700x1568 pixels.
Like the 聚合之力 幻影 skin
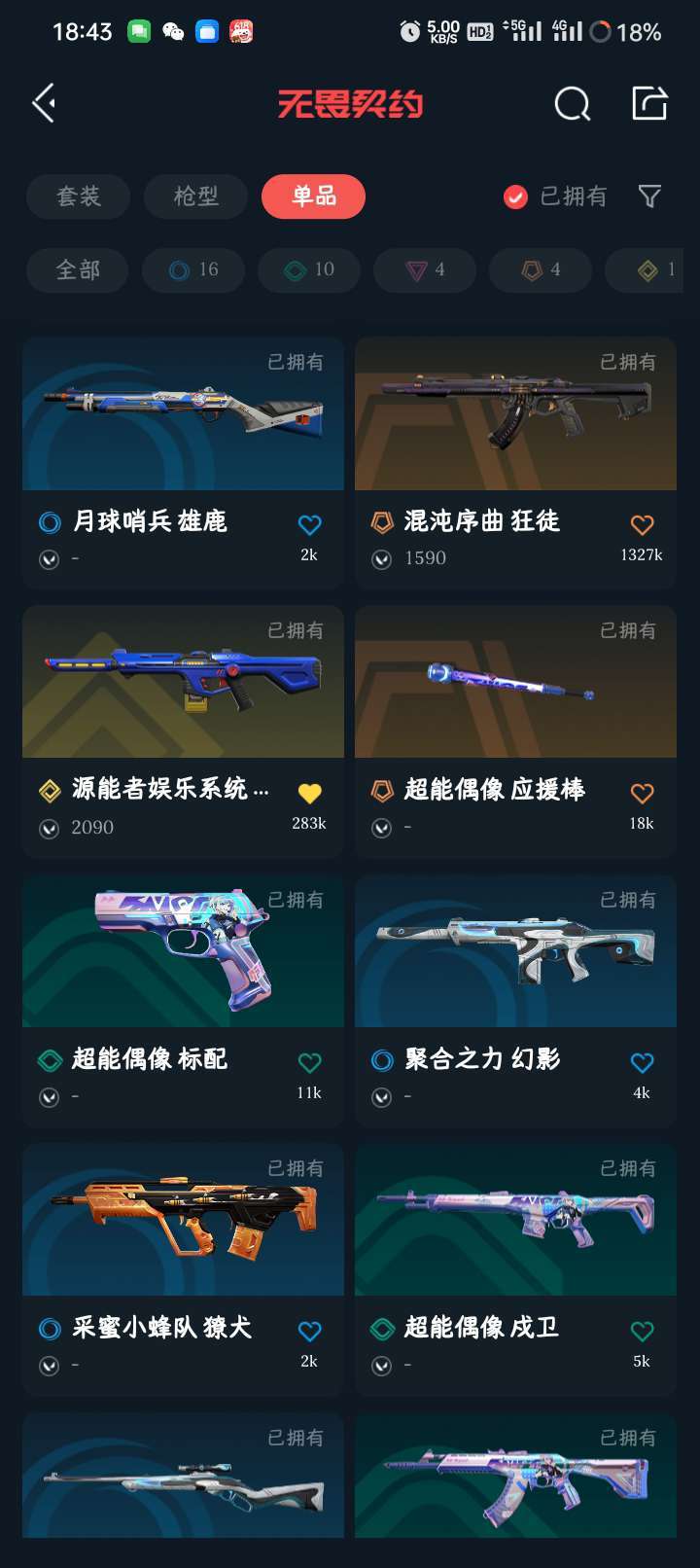642,1063
